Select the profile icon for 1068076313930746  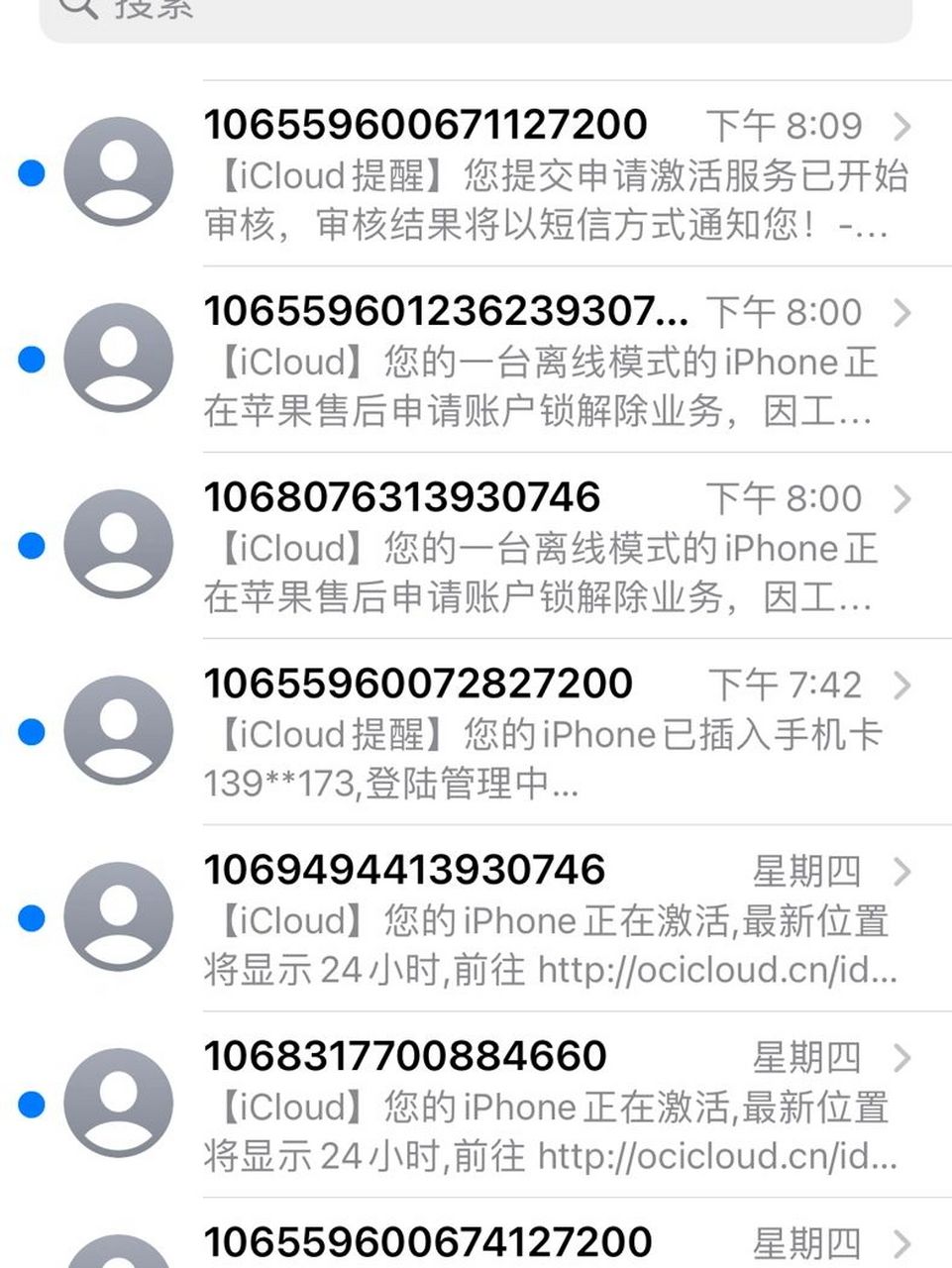coord(117,543)
